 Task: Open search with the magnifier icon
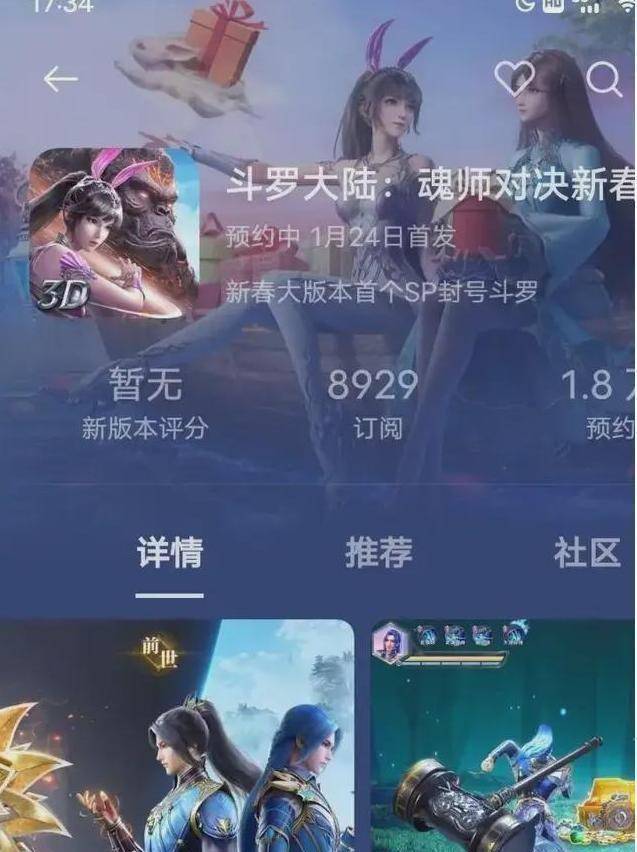[604, 78]
